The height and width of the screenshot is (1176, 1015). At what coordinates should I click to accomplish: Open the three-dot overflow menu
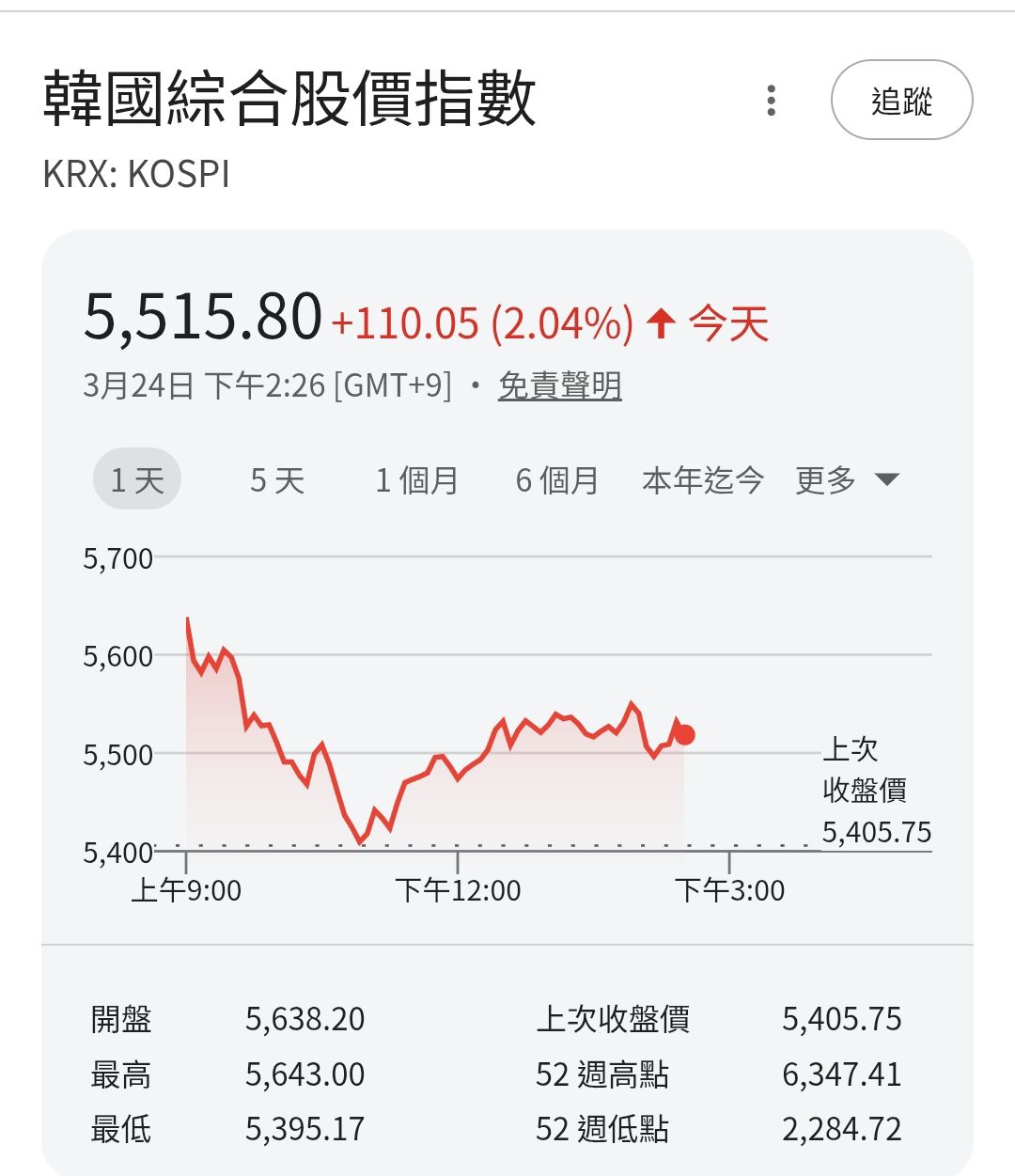[772, 101]
